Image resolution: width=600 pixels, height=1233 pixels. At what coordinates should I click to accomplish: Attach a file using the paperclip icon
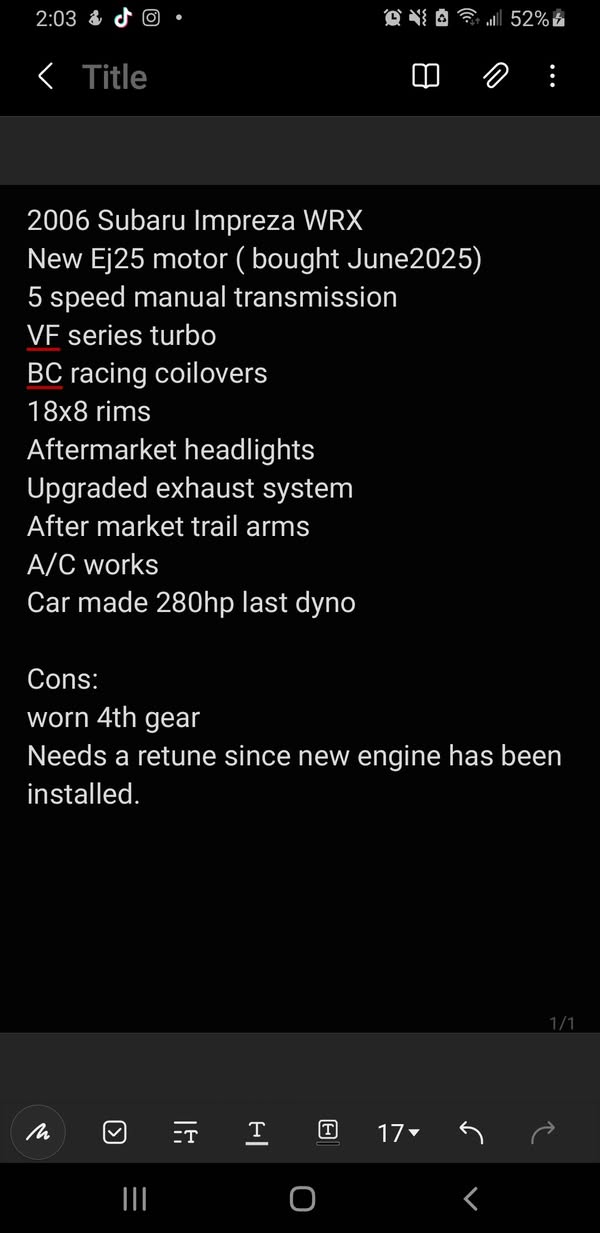click(x=495, y=77)
